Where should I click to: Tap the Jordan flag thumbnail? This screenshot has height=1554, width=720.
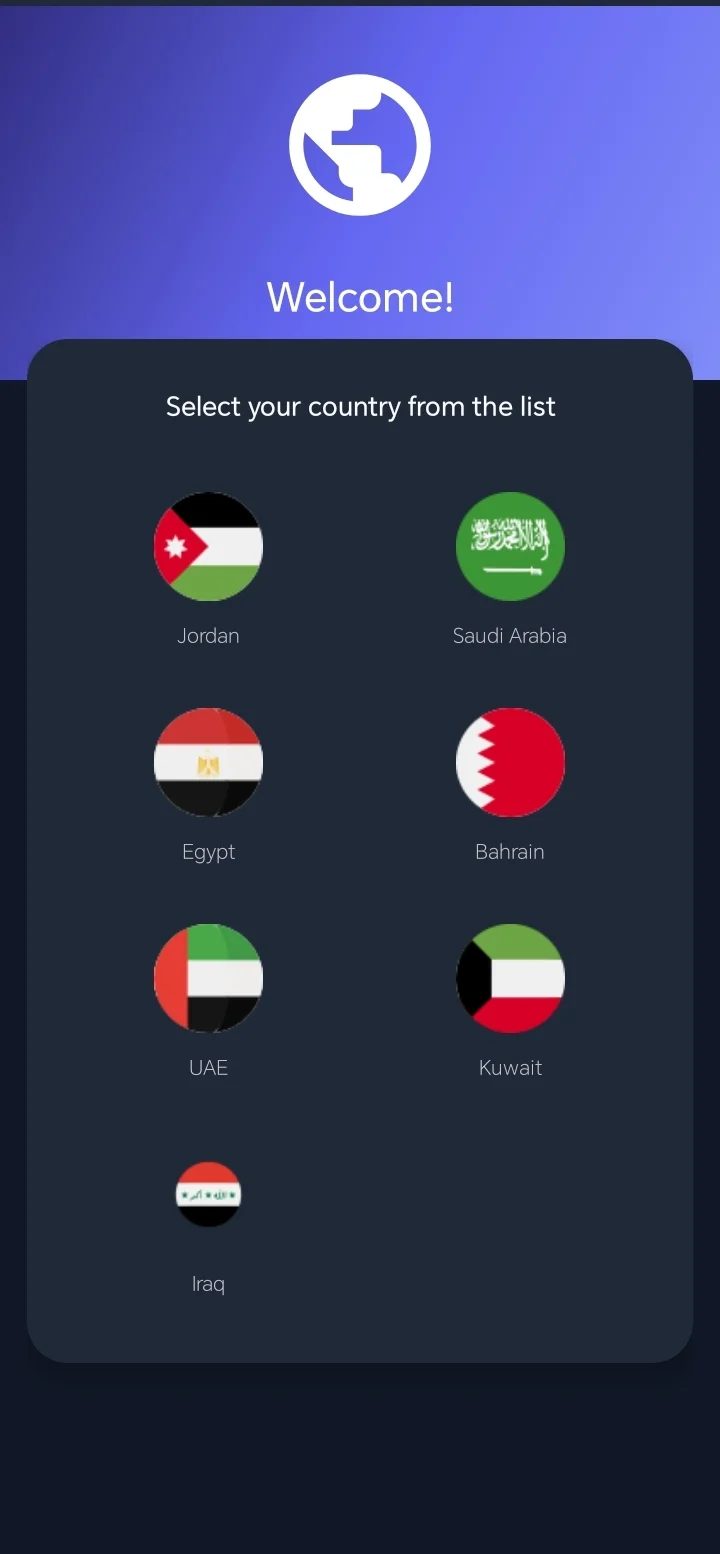[x=208, y=546]
